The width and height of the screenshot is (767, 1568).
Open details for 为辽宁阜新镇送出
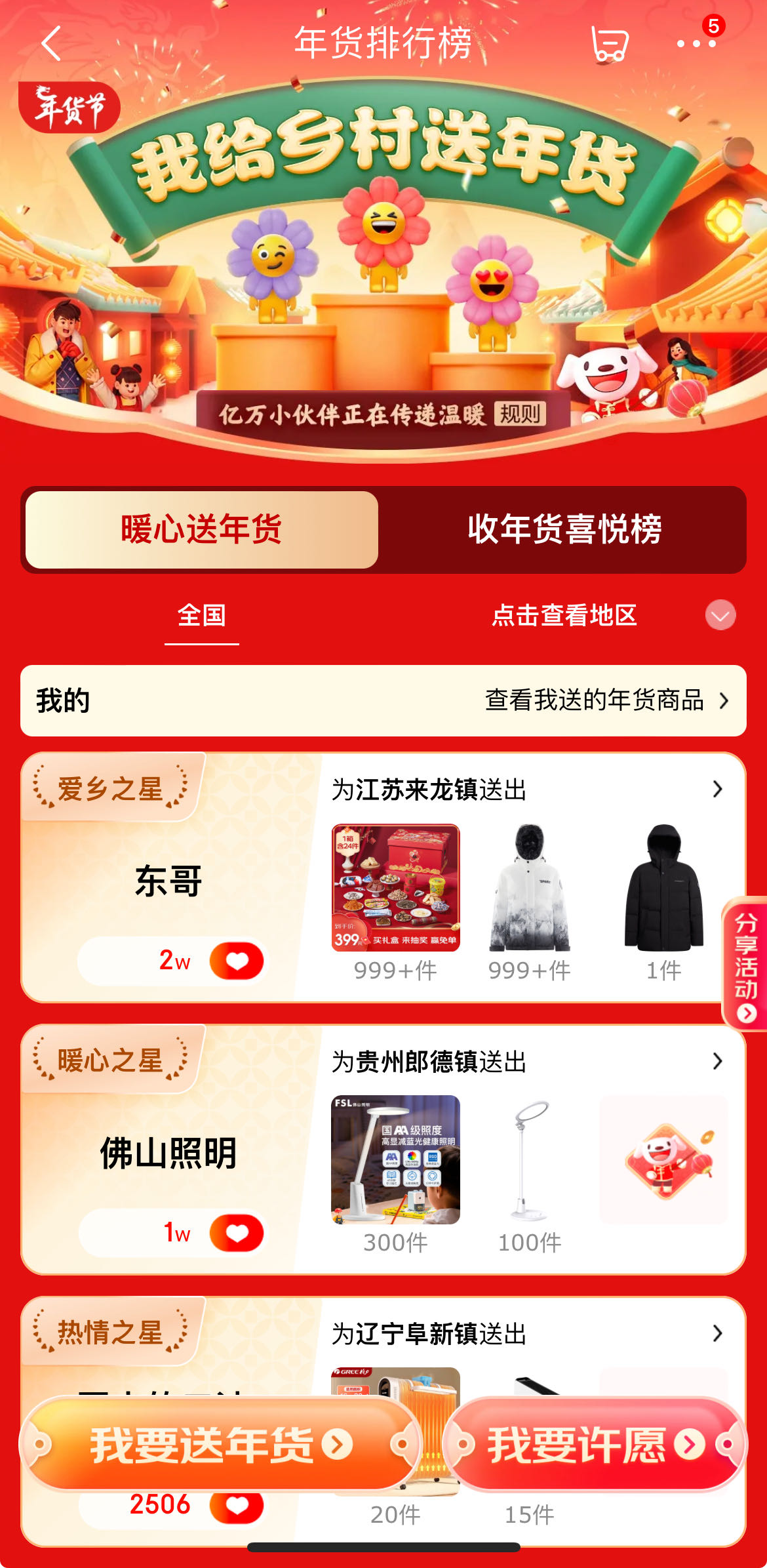(x=717, y=1333)
